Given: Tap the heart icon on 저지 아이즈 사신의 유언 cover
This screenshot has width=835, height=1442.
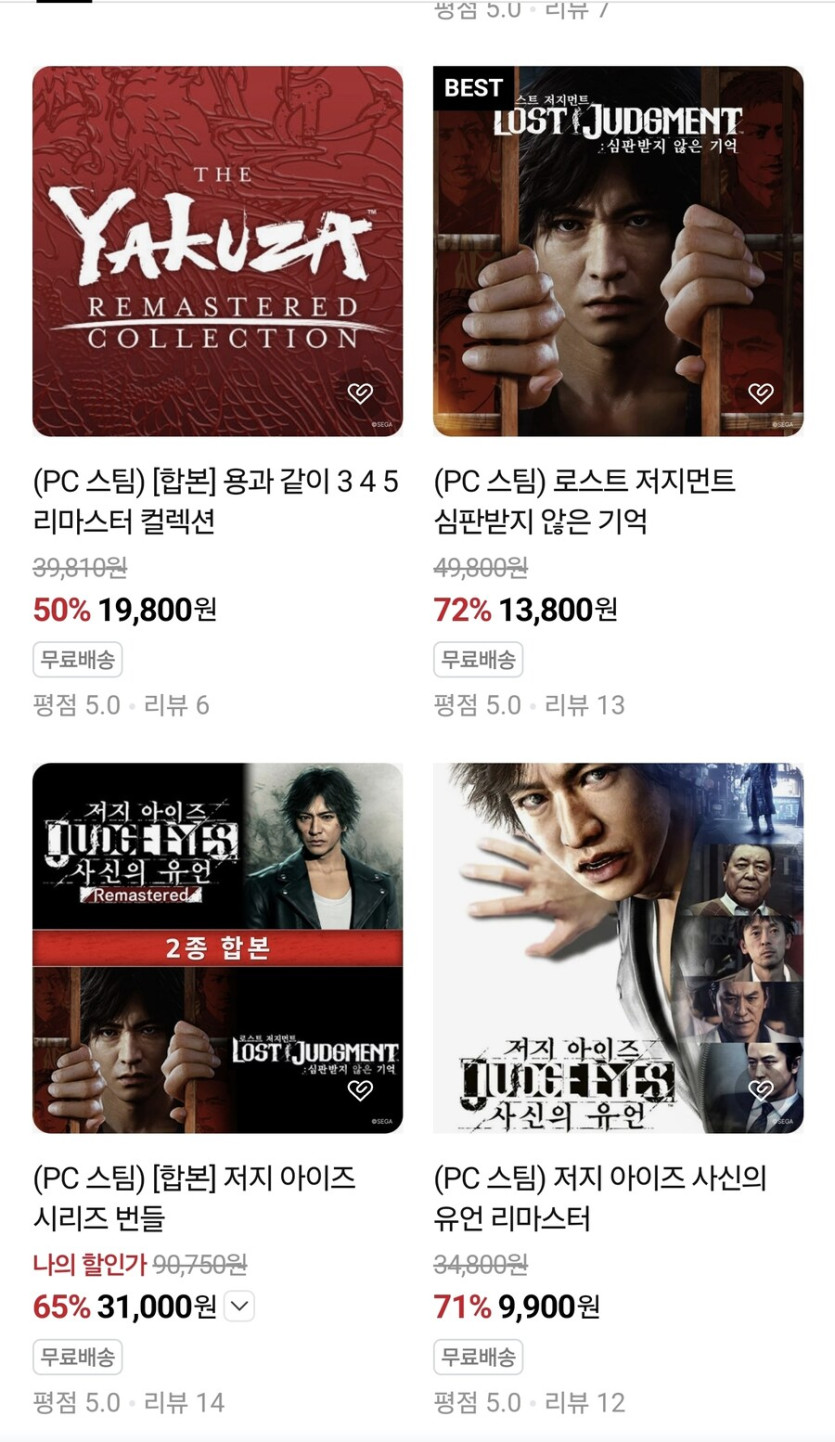Looking at the screenshot, I should [762, 1089].
